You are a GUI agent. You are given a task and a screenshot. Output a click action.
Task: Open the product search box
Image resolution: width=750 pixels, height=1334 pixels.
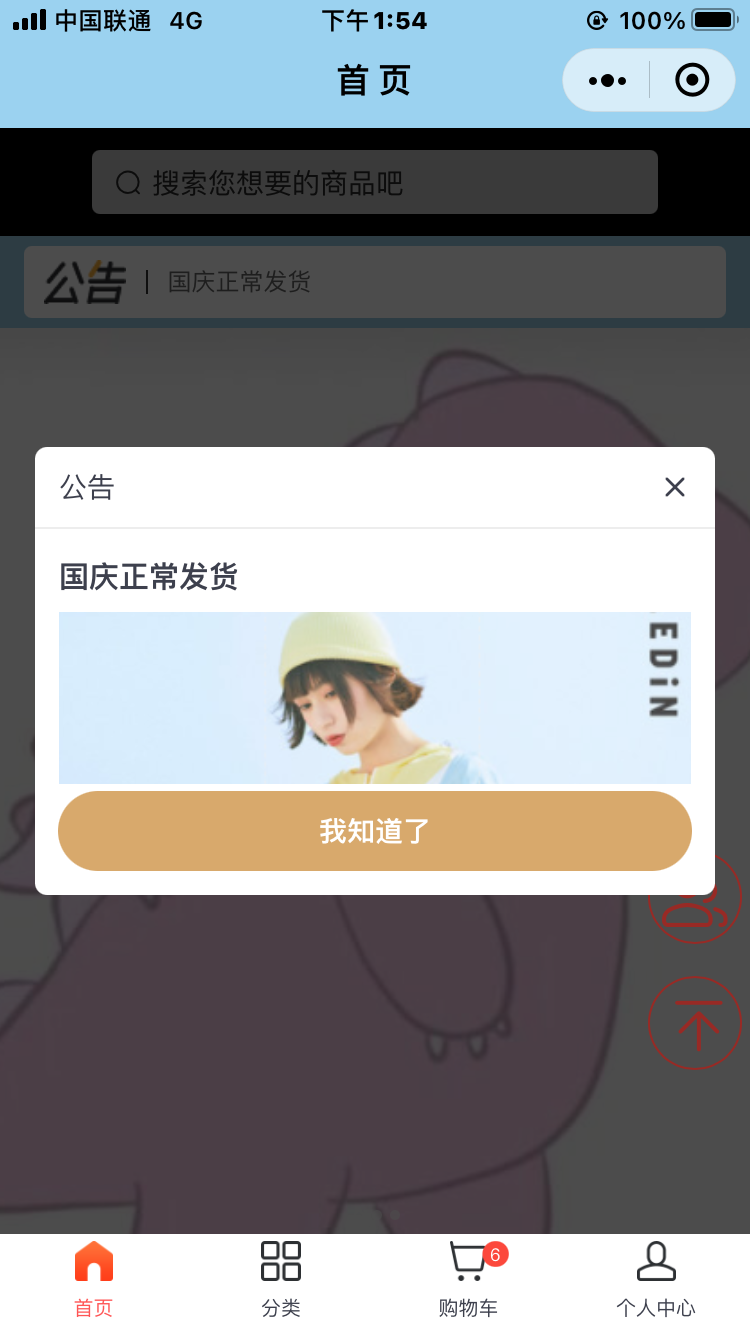(x=375, y=183)
